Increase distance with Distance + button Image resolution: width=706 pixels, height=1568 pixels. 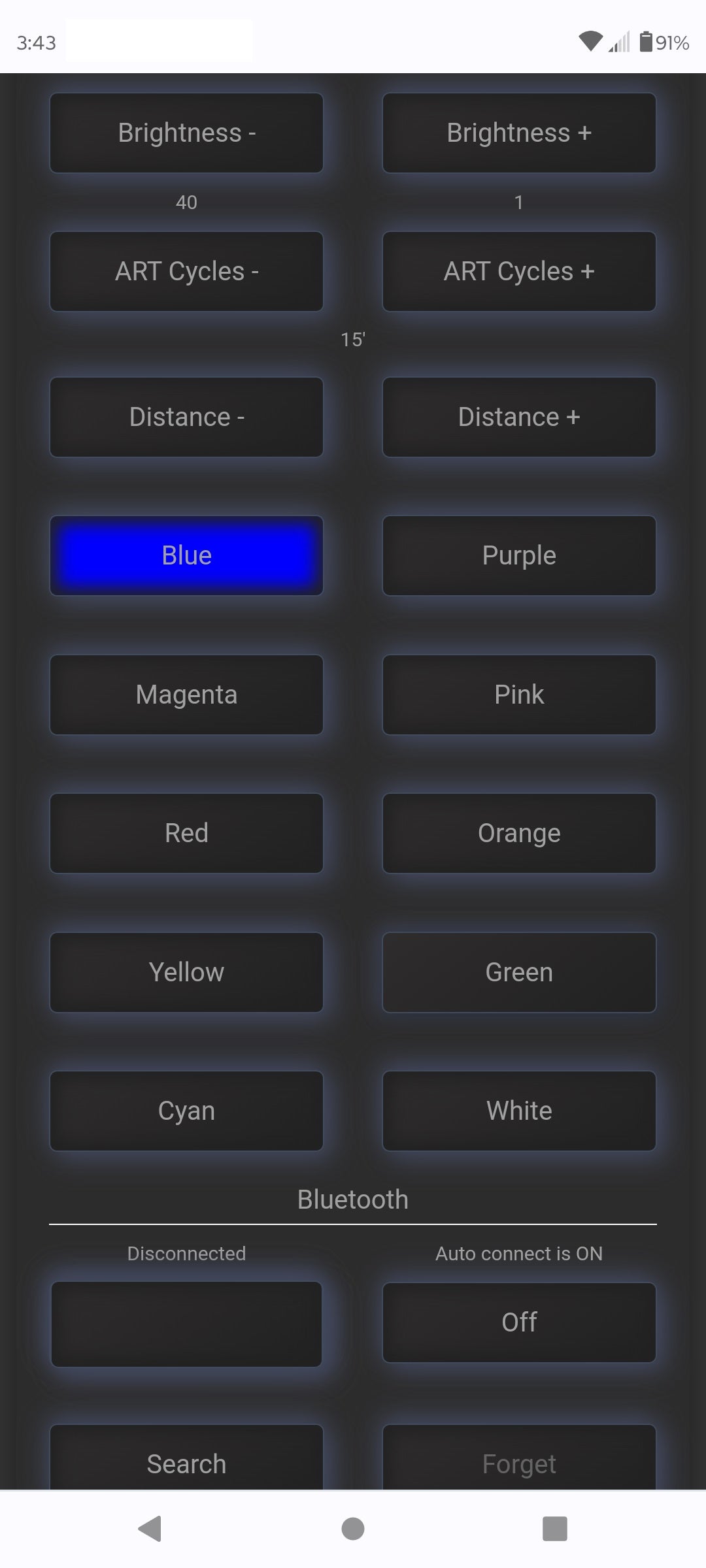pos(519,417)
